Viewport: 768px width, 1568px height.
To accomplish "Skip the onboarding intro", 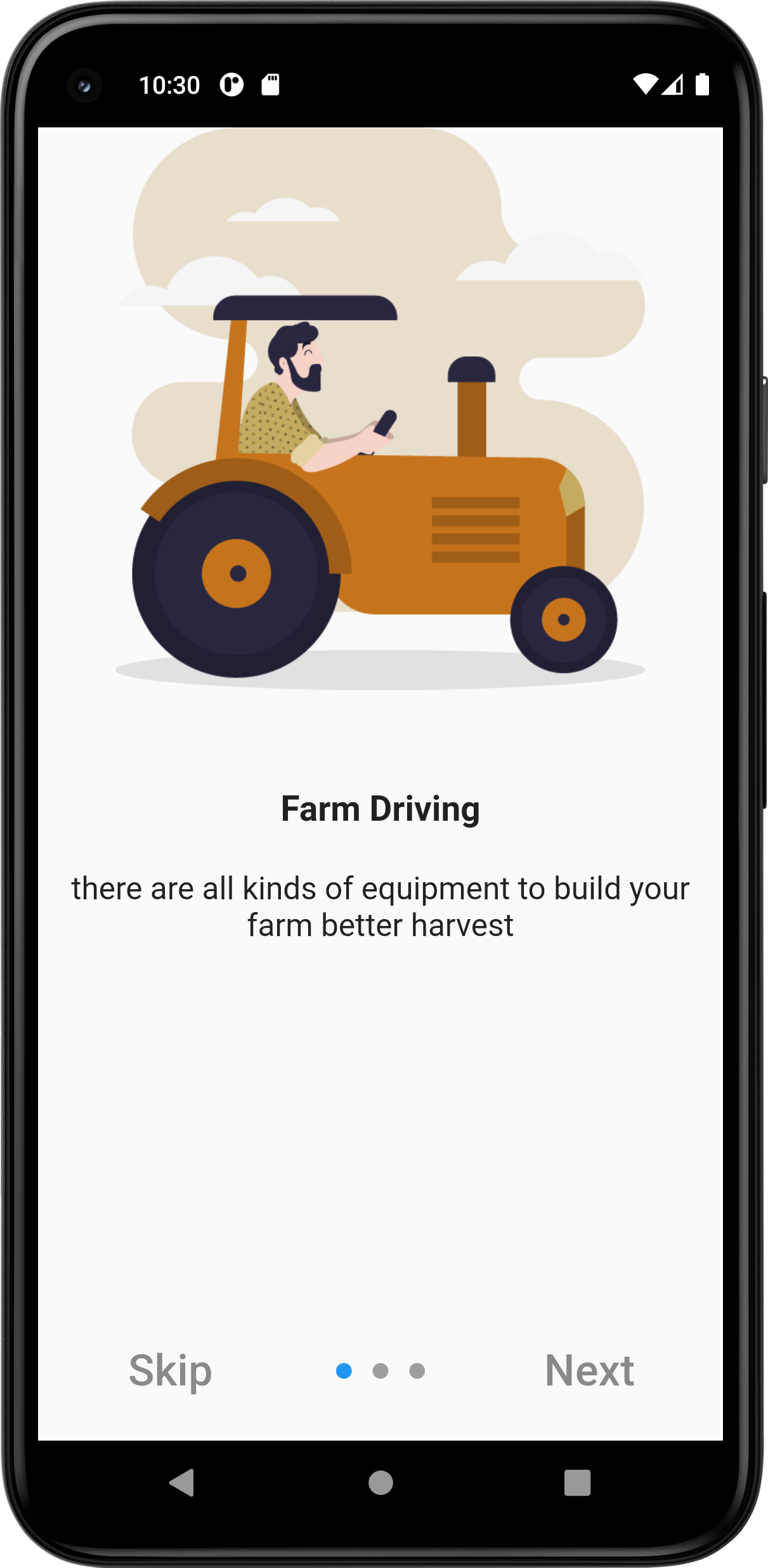I will (170, 1371).
